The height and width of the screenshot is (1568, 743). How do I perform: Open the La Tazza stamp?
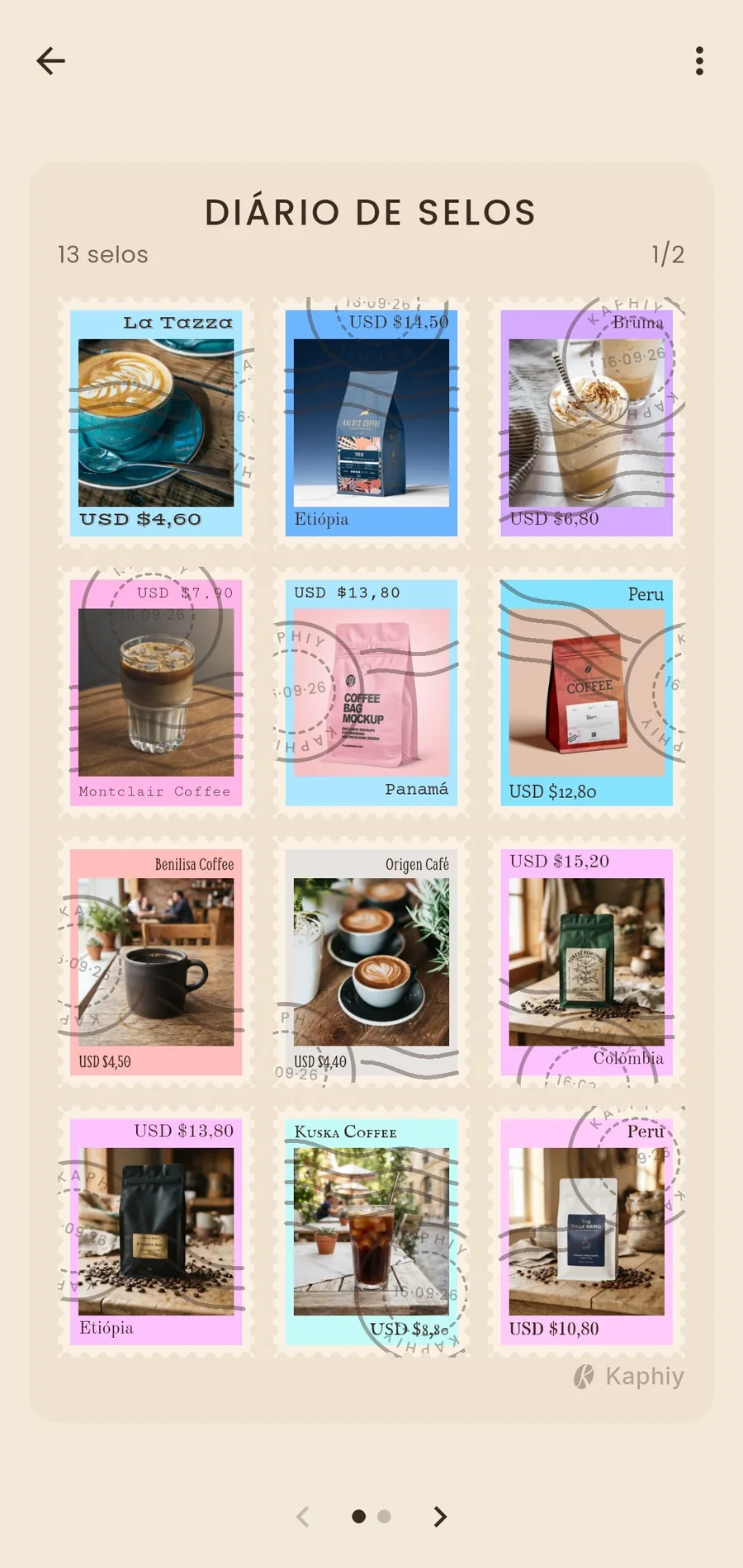click(156, 423)
